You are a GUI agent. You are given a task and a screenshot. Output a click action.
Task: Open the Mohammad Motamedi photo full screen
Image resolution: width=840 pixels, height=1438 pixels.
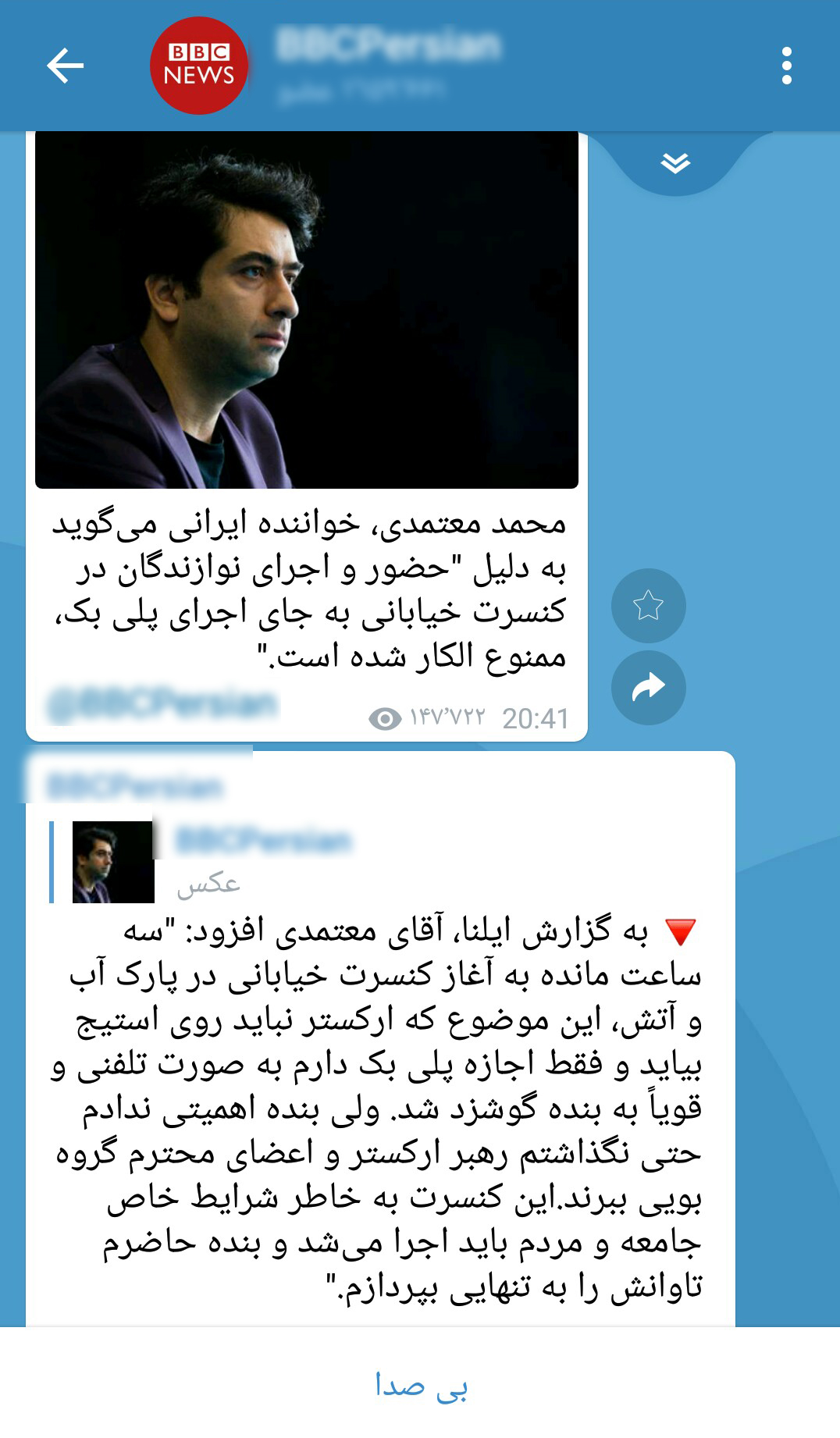306,310
